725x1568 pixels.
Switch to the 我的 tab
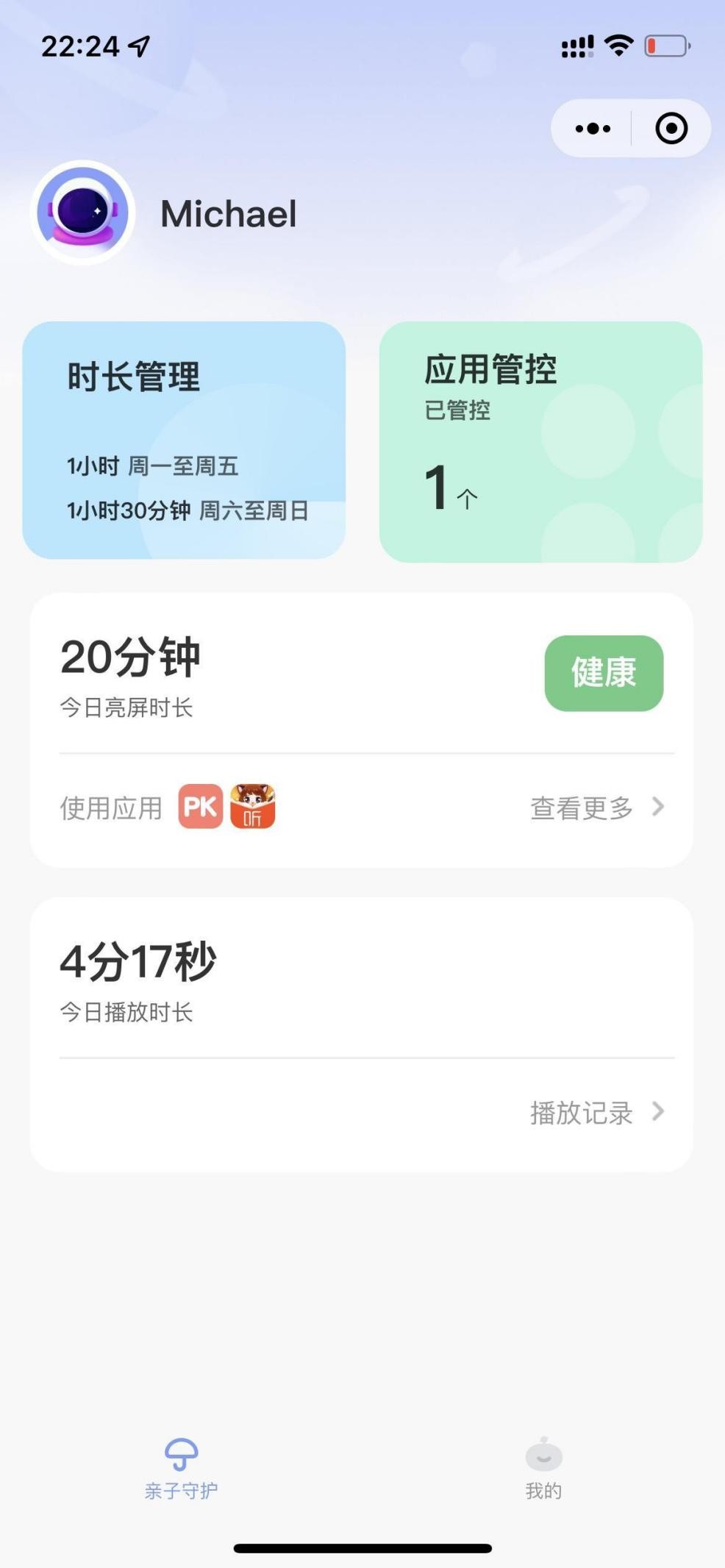click(x=543, y=1468)
